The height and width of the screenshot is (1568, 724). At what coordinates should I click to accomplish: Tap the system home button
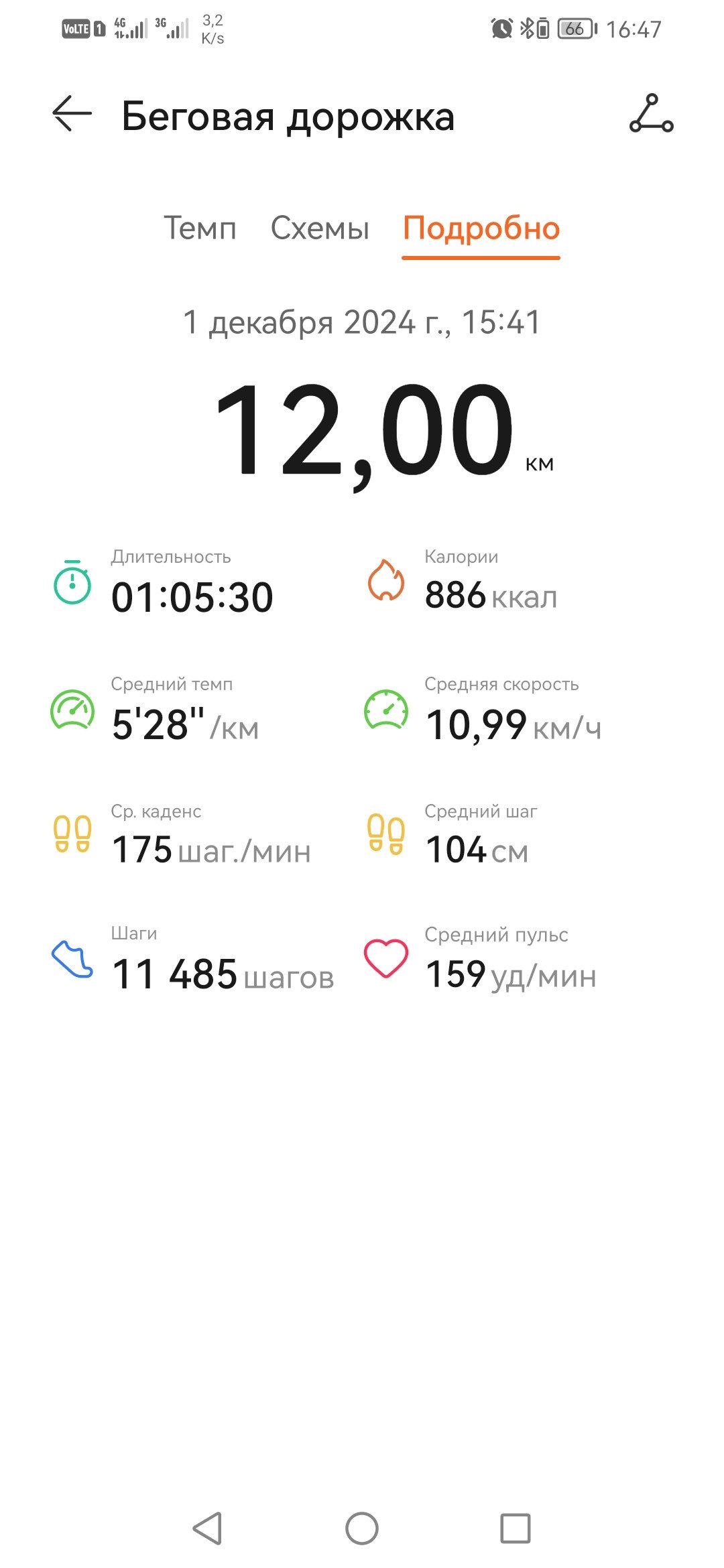(x=362, y=1528)
